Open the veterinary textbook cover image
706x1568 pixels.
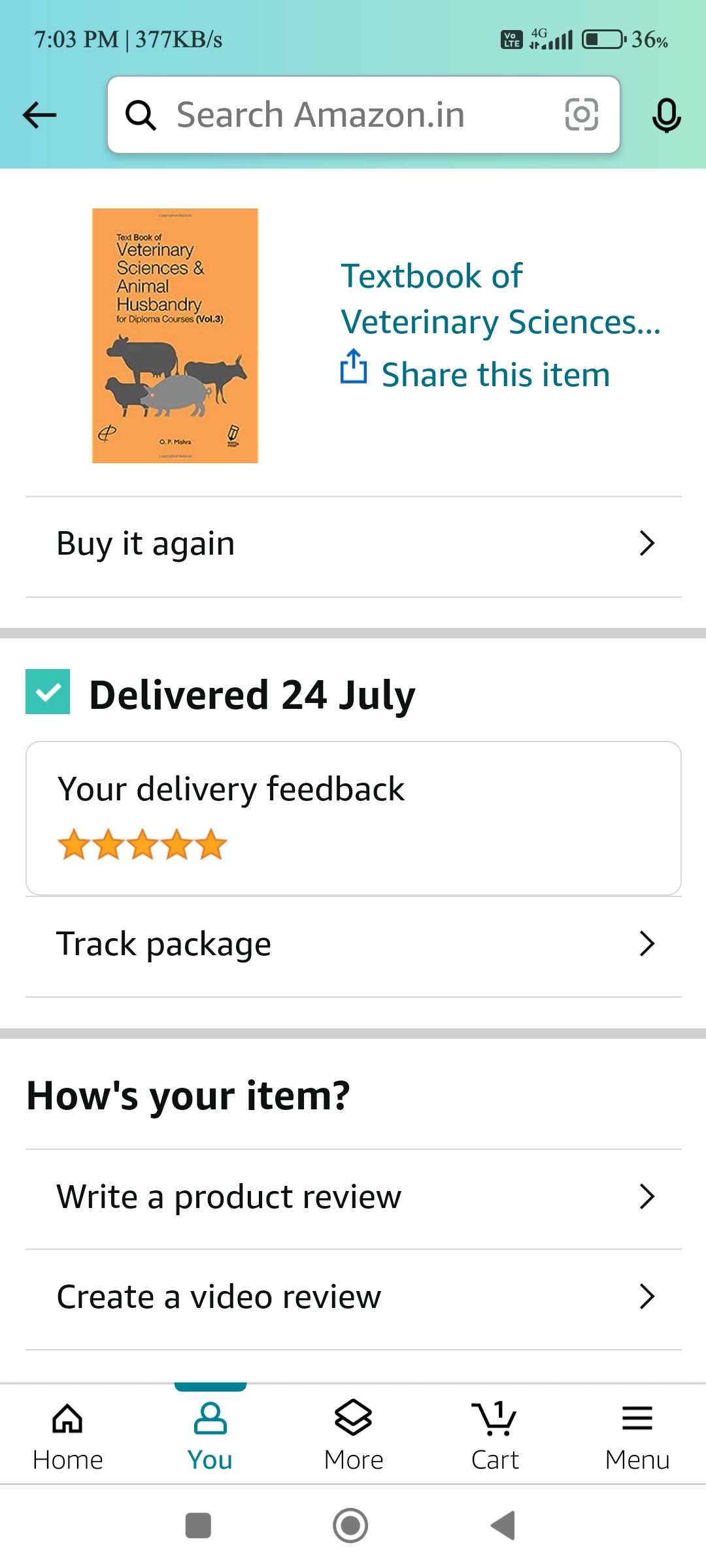coord(175,335)
